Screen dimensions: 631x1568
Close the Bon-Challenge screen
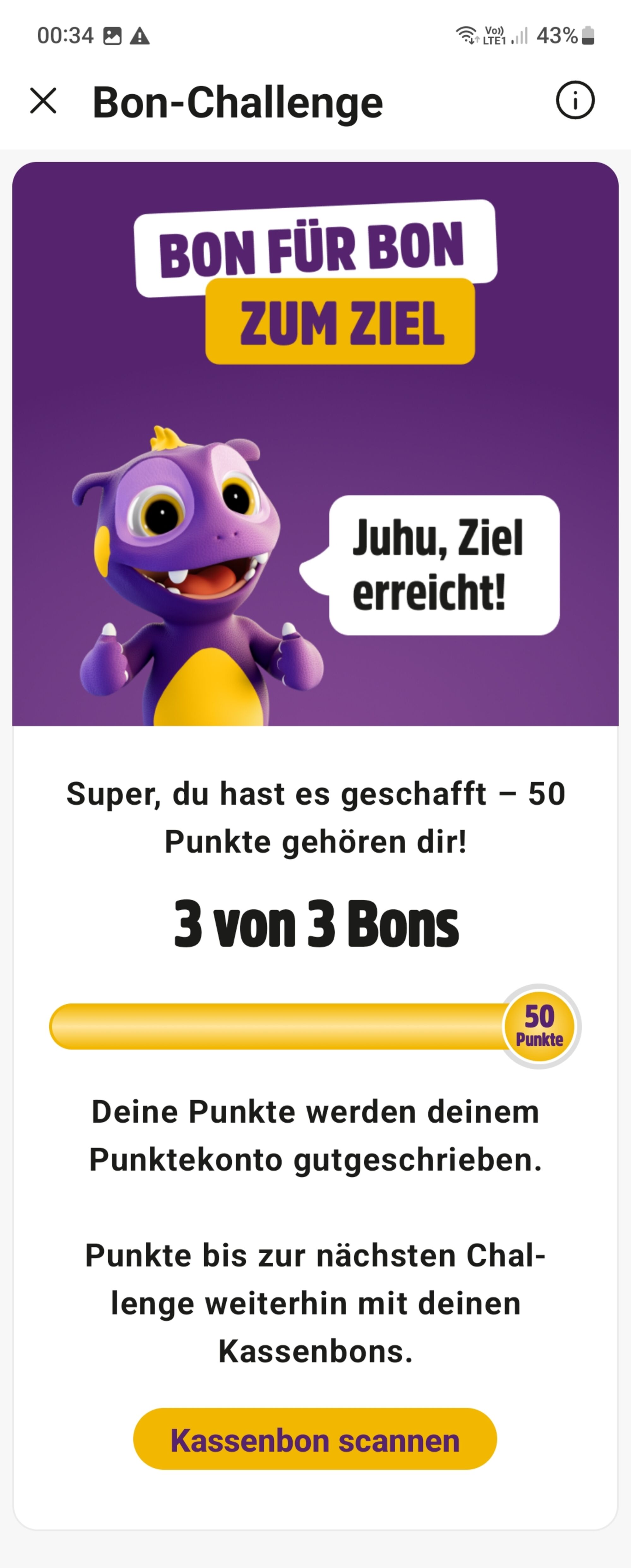(43, 101)
